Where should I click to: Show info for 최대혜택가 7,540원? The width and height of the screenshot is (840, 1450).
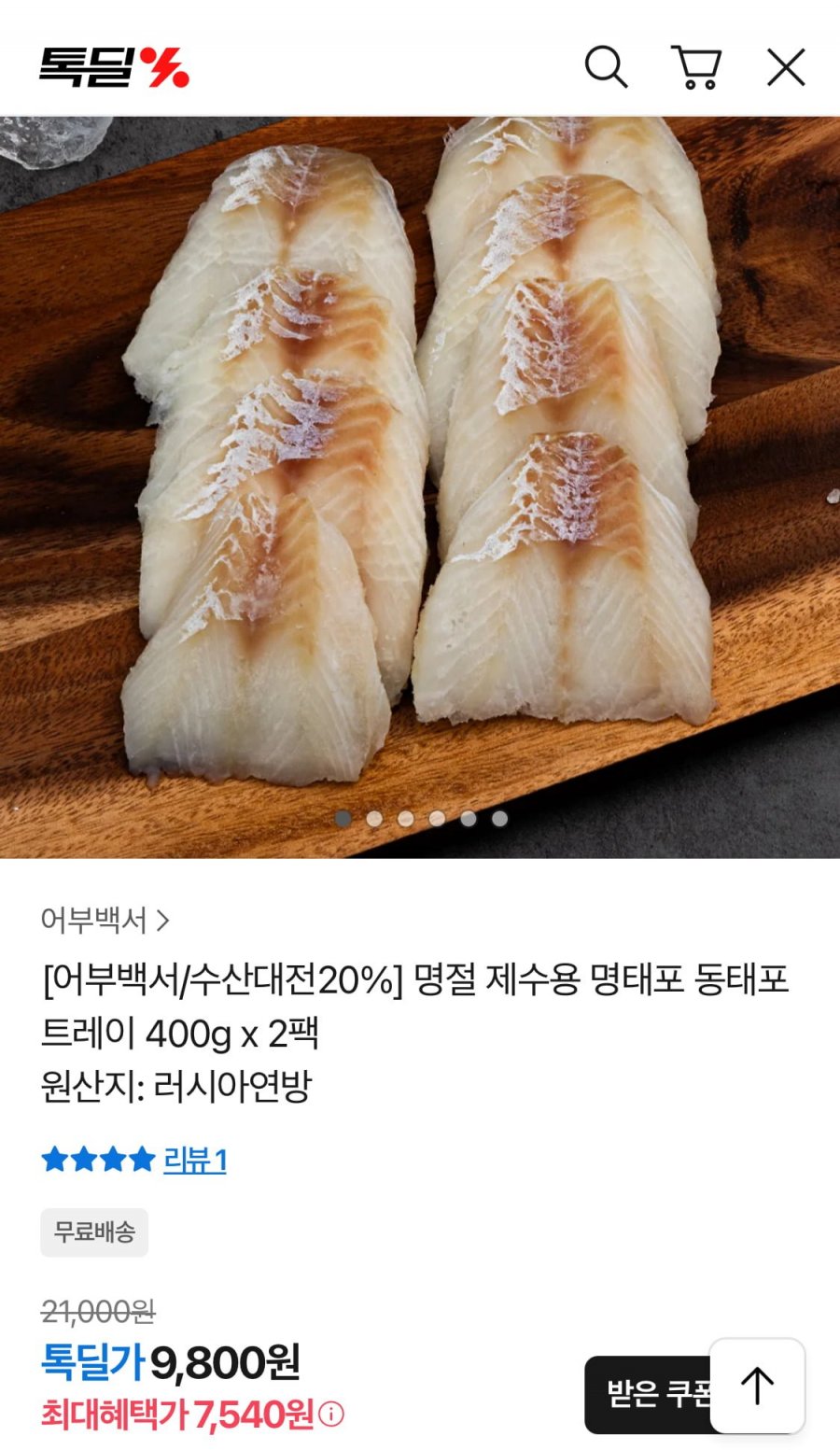pos(331,1415)
